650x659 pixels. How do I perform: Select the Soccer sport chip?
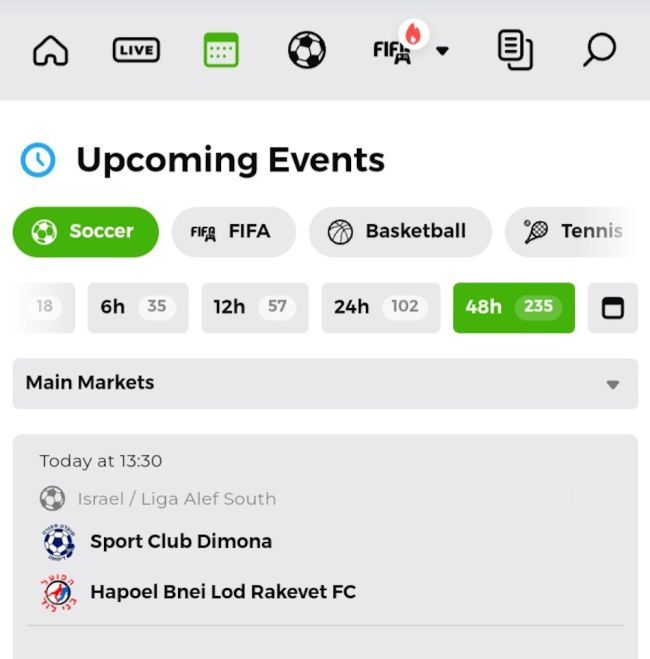click(85, 232)
